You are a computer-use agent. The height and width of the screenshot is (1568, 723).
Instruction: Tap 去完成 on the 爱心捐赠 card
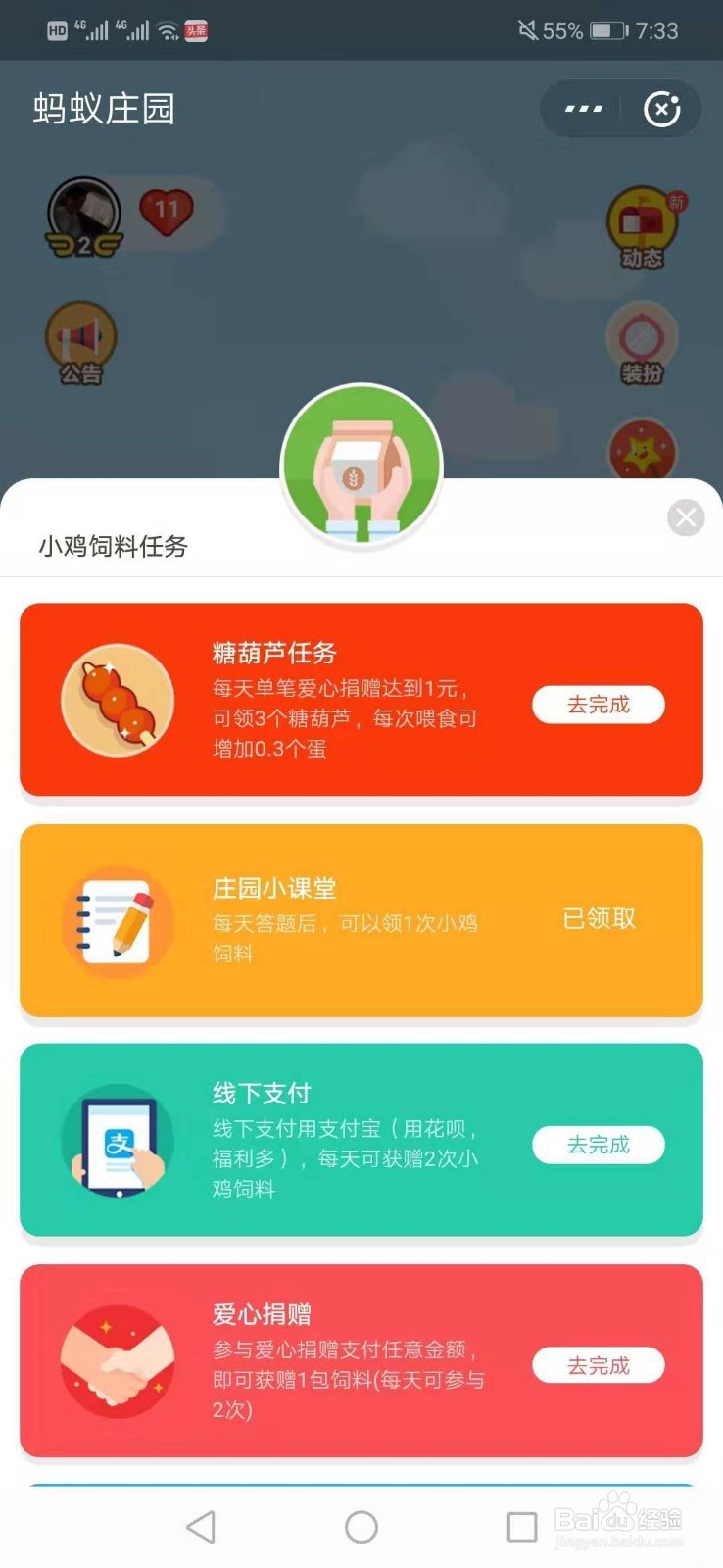[599, 1364]
